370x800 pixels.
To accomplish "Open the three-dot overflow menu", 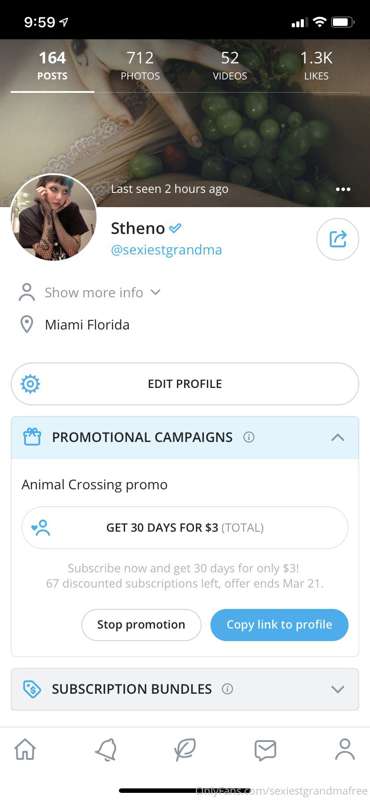I will 343,189.
